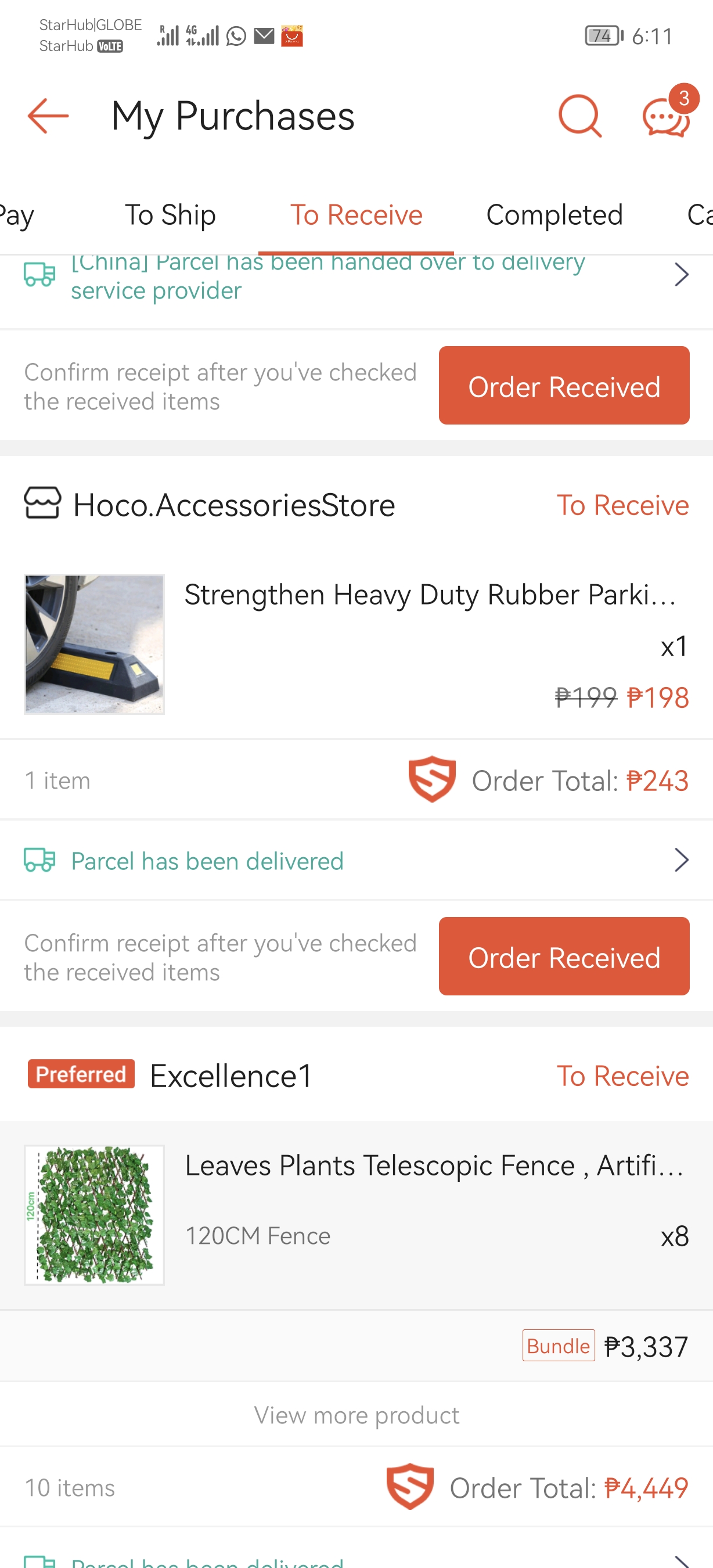Select the To Receive tab

[356, 215]
